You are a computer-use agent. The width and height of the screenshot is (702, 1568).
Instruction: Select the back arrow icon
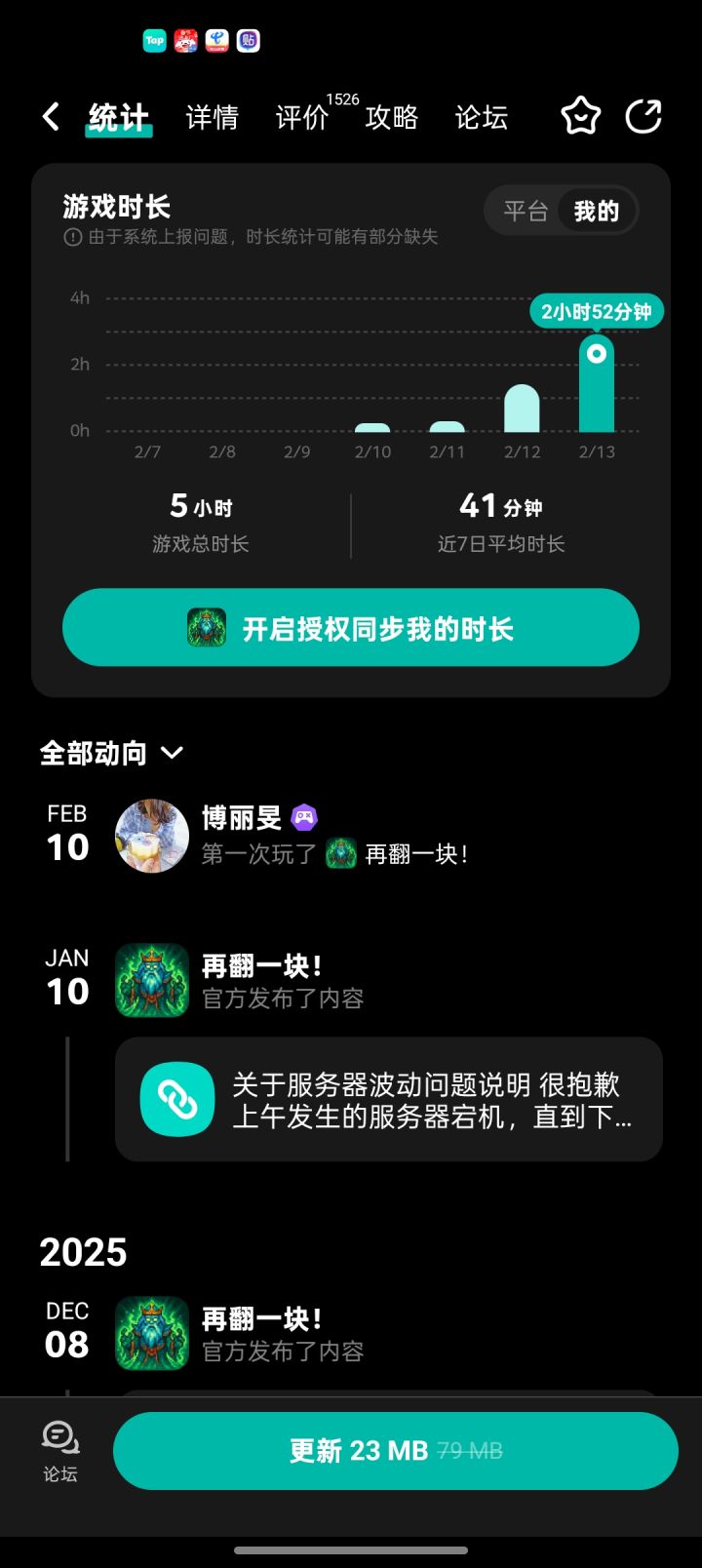coord(50,116)
